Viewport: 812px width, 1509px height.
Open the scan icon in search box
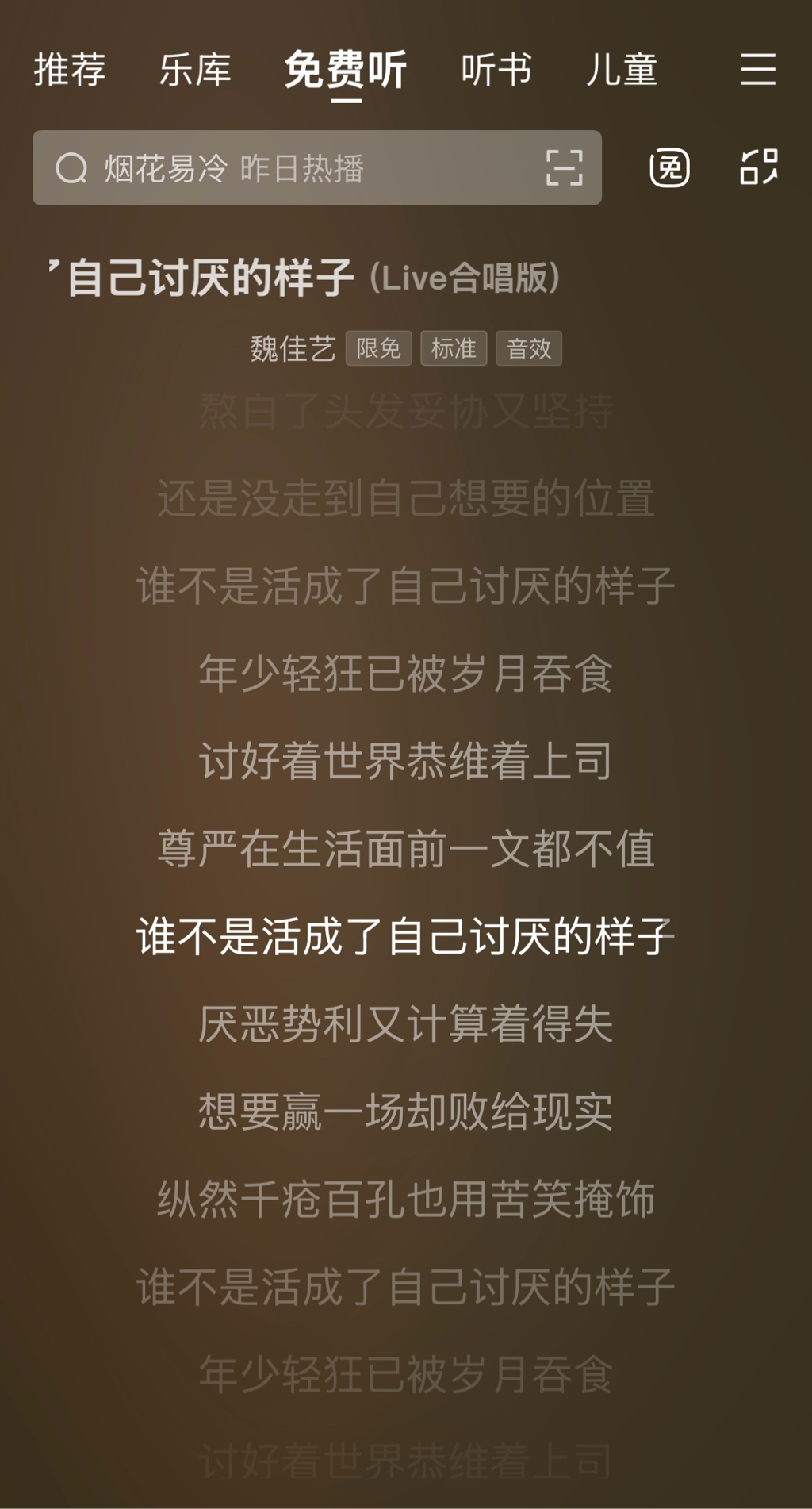564,168
